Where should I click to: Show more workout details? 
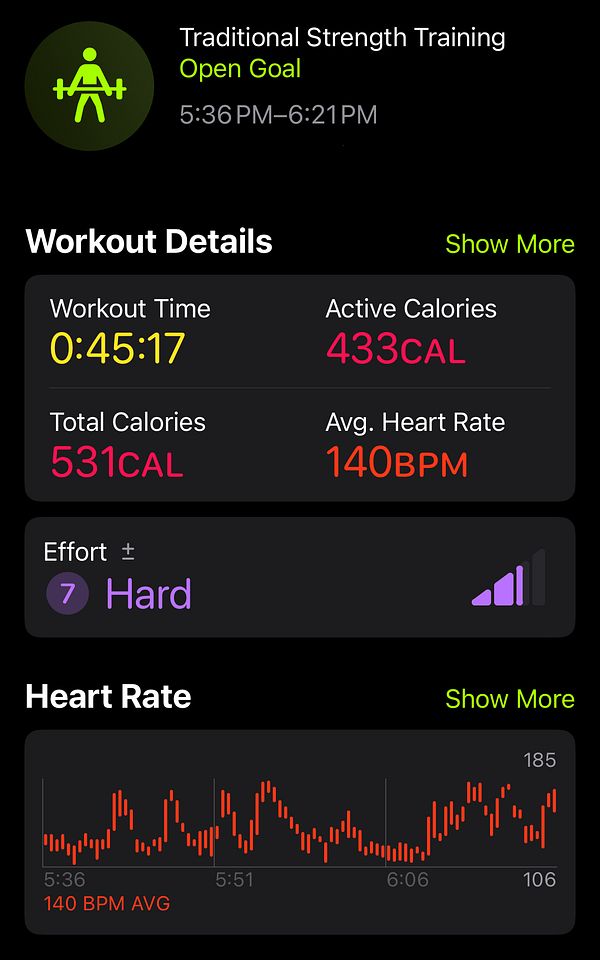point(509,244)
